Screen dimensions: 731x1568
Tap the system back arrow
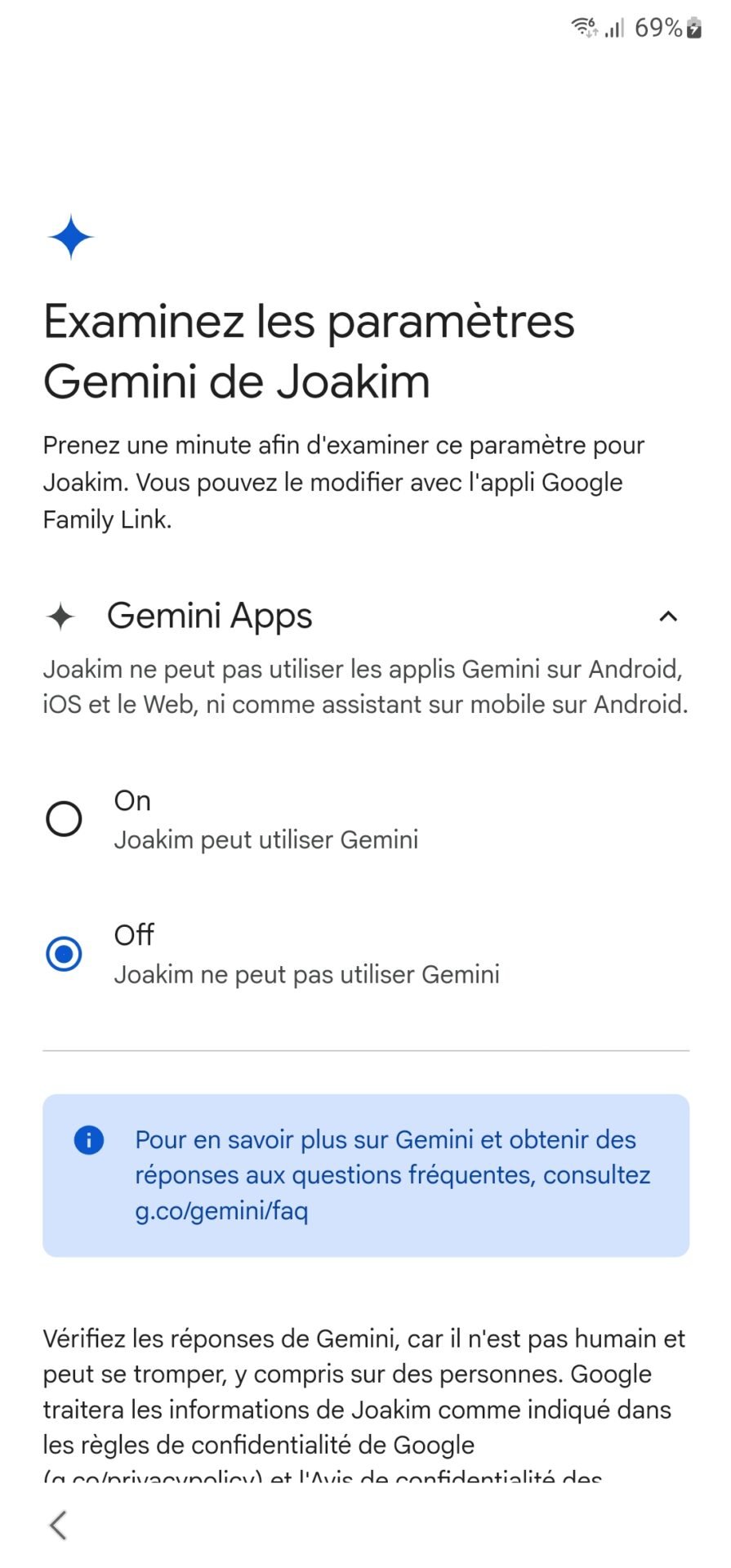point(58,1525)
